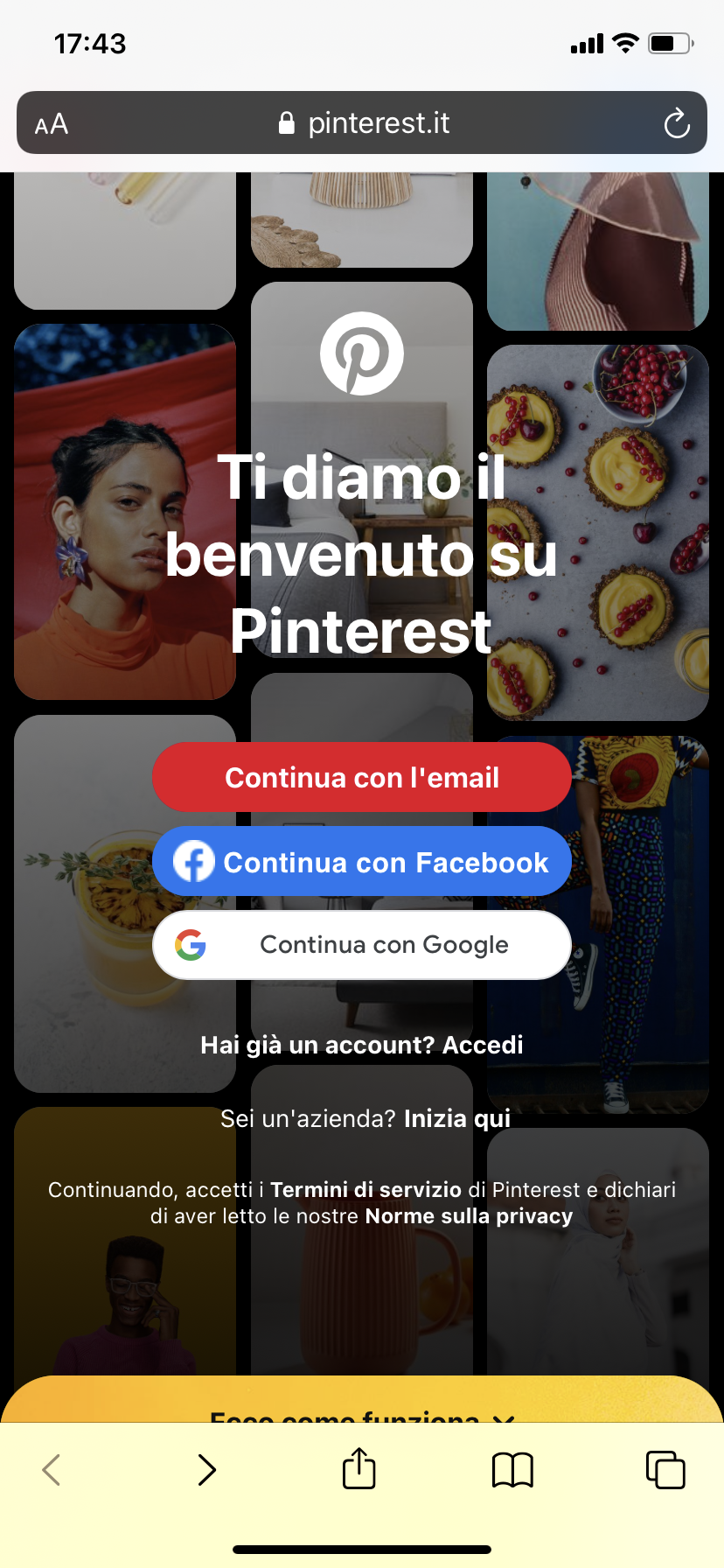Open the AA text size menu
The width and height of the screenshot is (724, 1568).
pyautogui.click(x=52, y=123)
